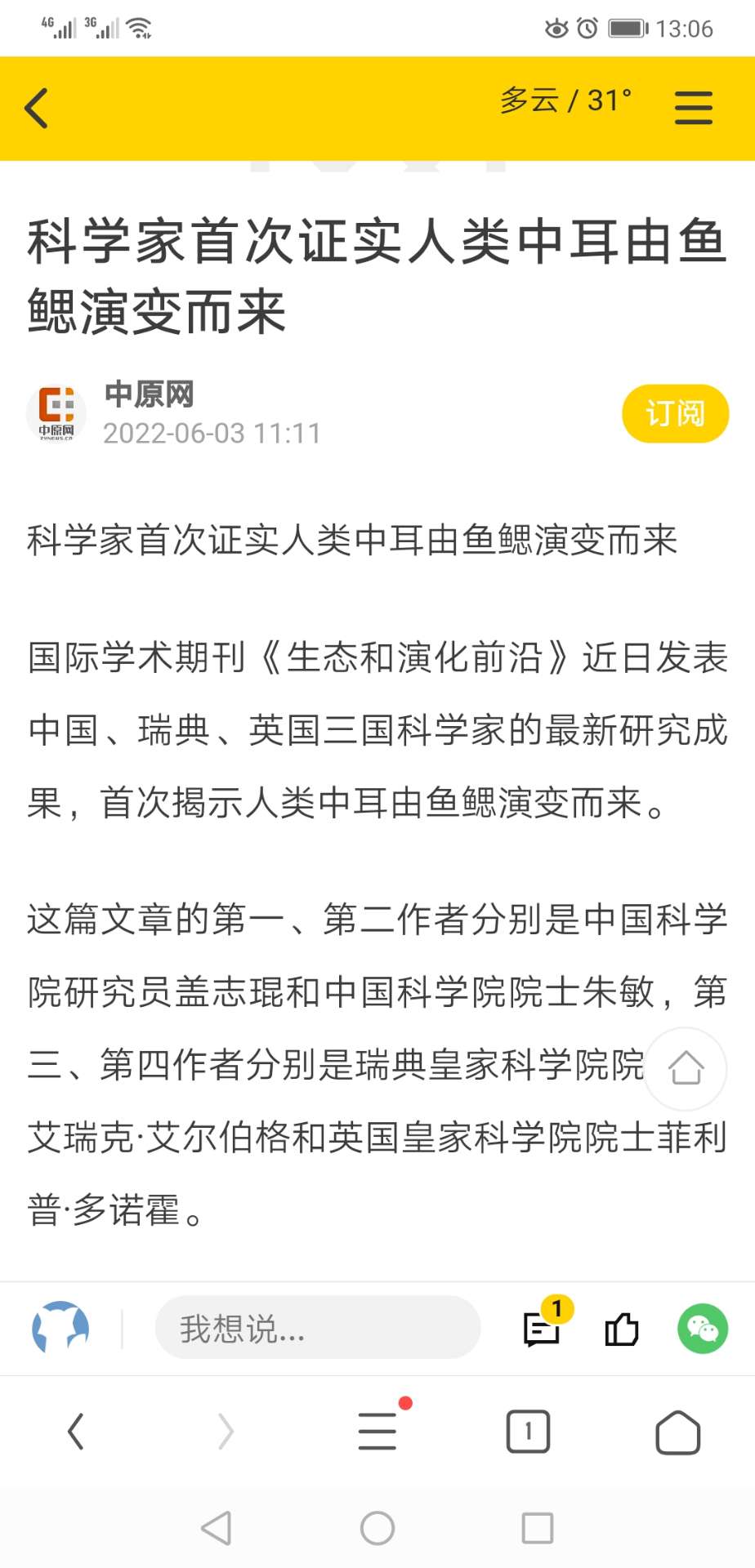Tap the 我想说... comment field

coord(318,1328)
